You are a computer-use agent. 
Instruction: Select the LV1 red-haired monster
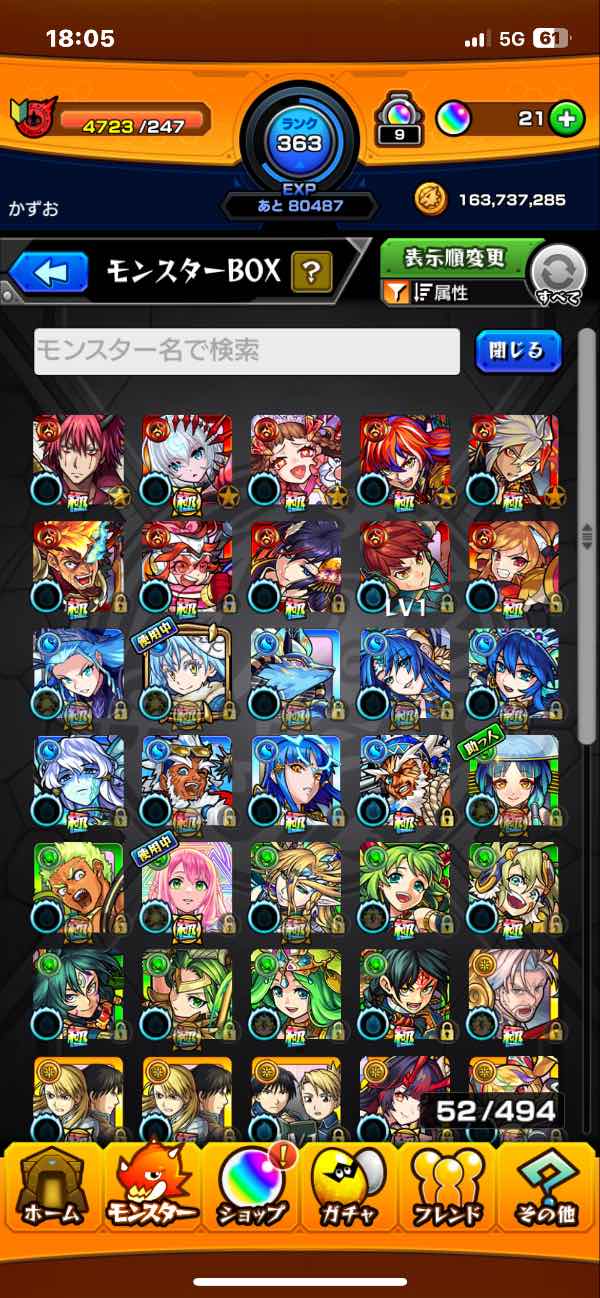[405, 567]
